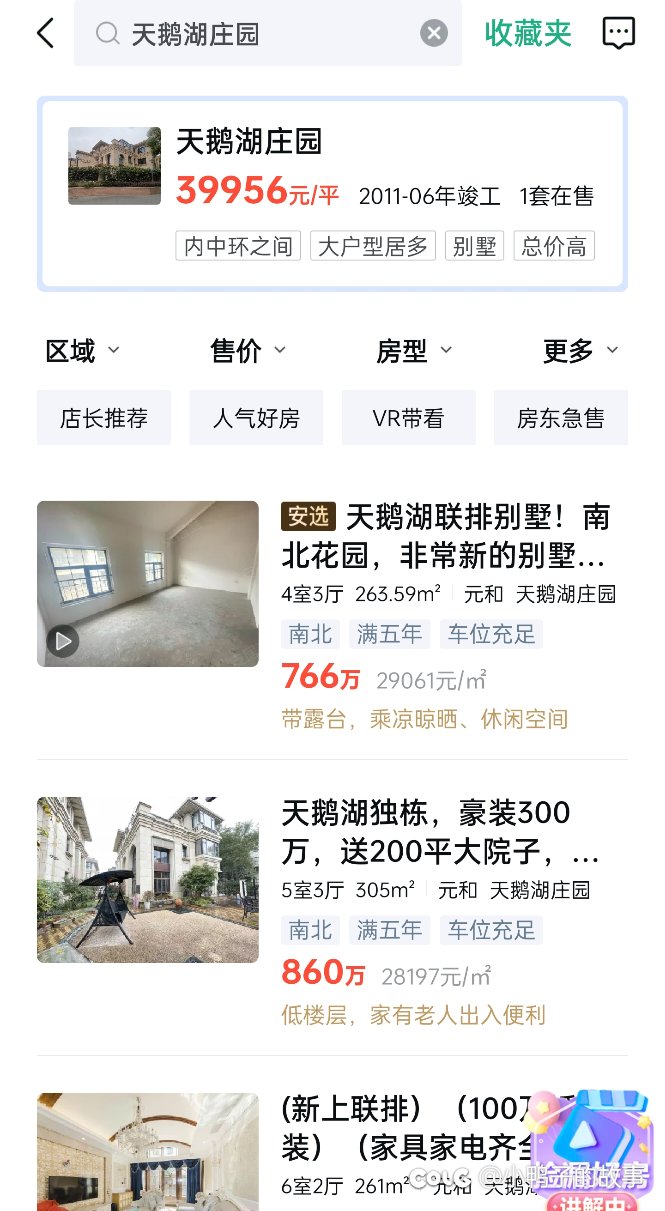Open the floating 讲解中 live widget
The width and height of the screenshot is (665, 1211).
tap(591, 1150)
